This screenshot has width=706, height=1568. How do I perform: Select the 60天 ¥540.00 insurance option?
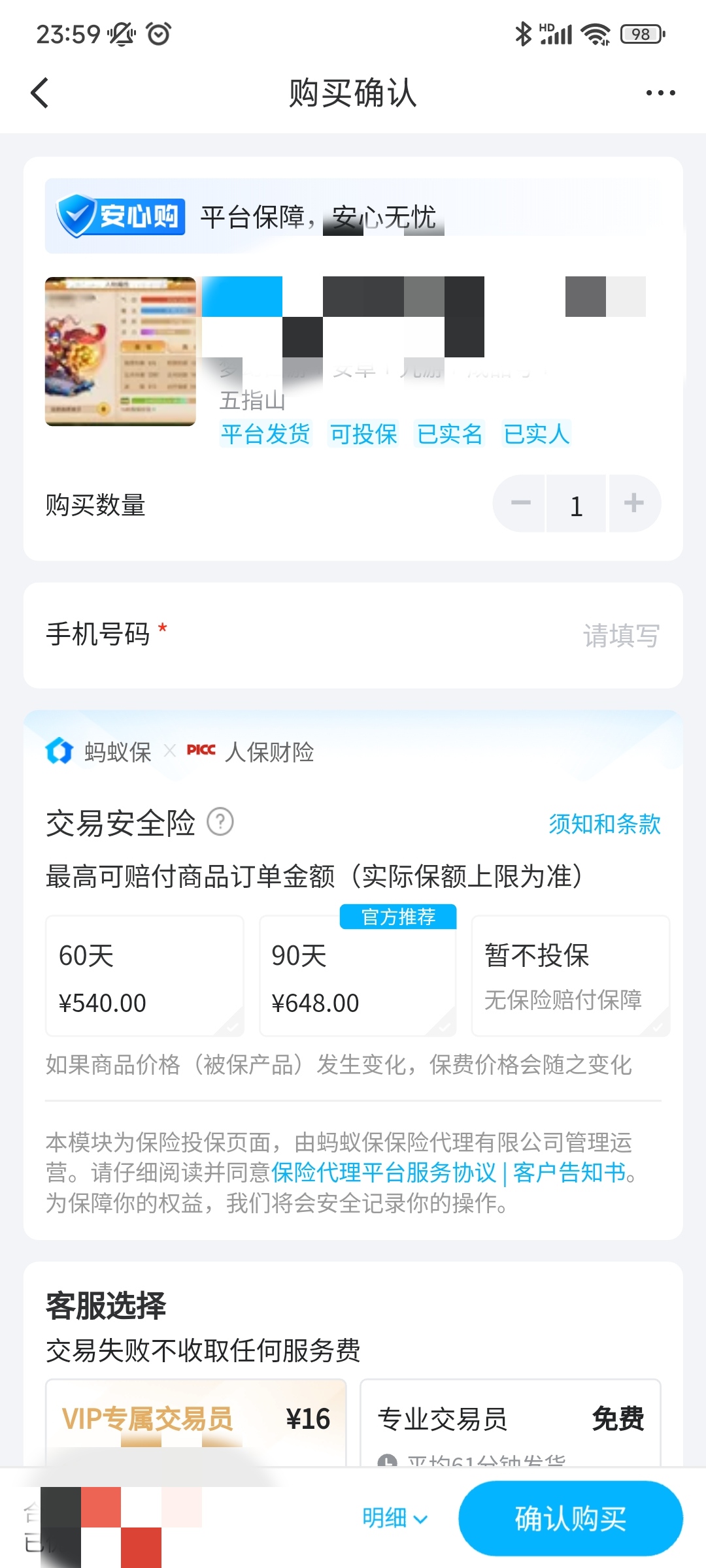[144, 976]
